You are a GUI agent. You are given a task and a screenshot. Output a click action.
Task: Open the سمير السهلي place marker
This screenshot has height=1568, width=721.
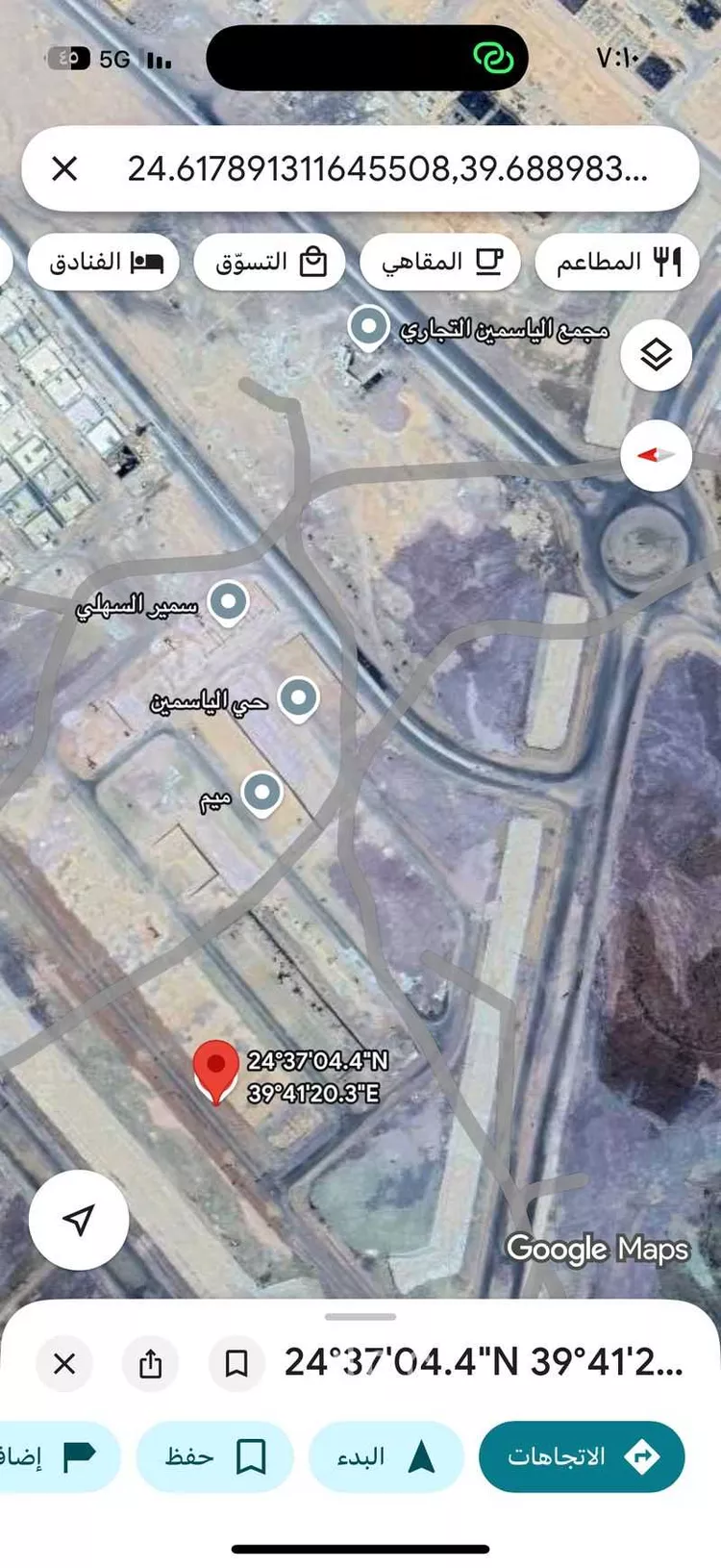pyautogui.click(x=228, y=603)
